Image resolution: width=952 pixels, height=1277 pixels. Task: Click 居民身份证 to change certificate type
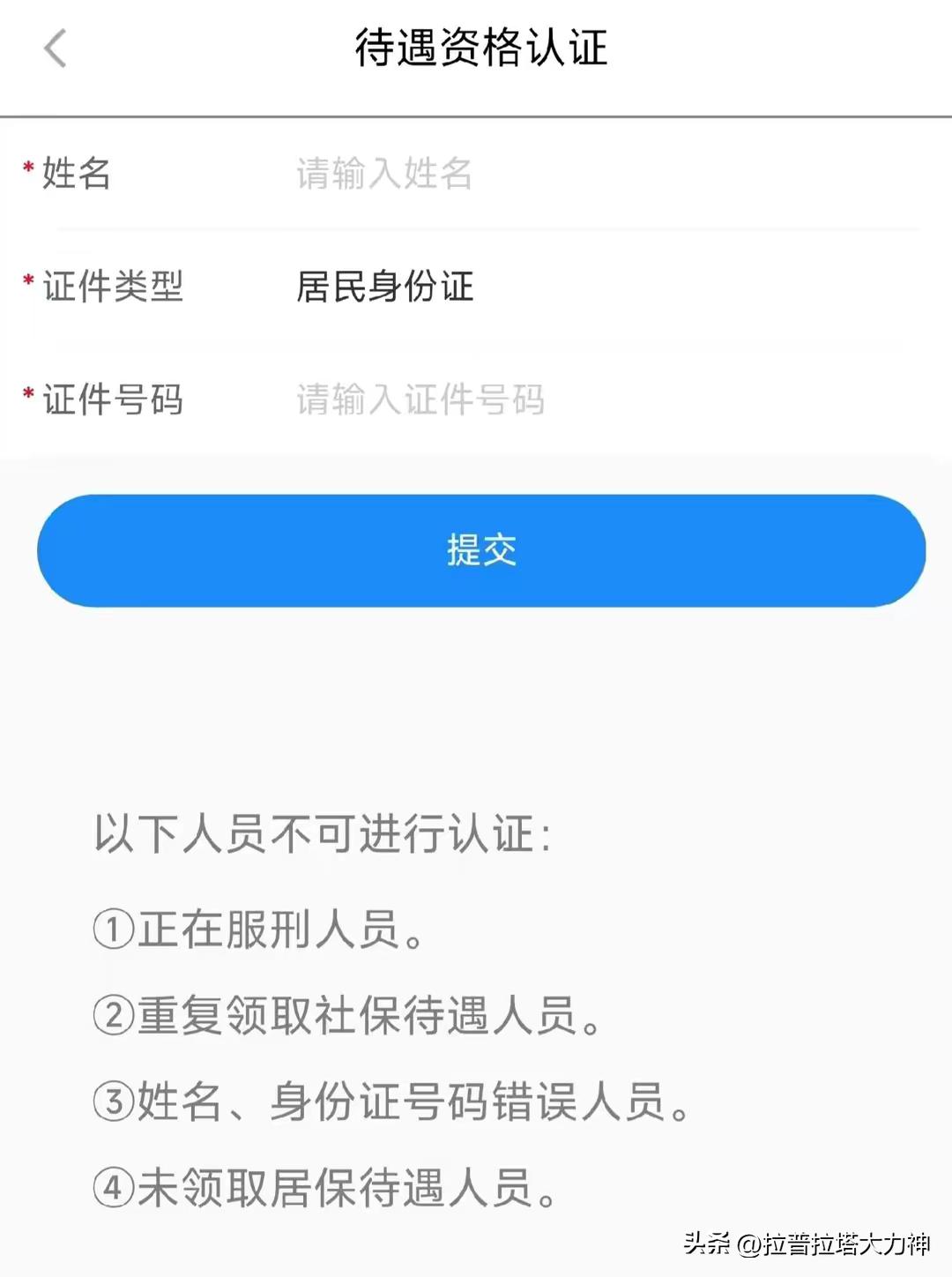pos(385,287)
